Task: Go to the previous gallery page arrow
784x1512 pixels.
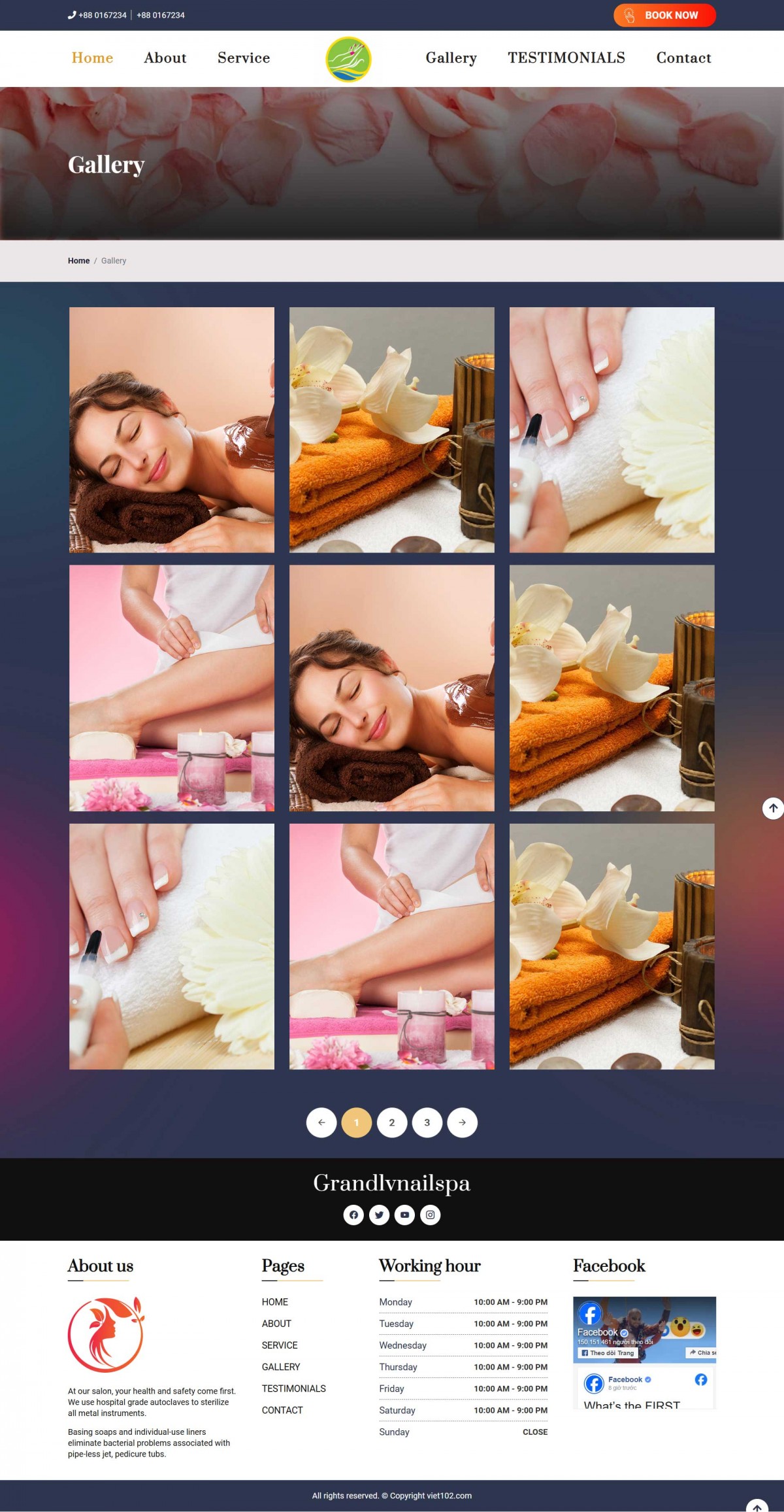Action: [x=321, y=1122]
